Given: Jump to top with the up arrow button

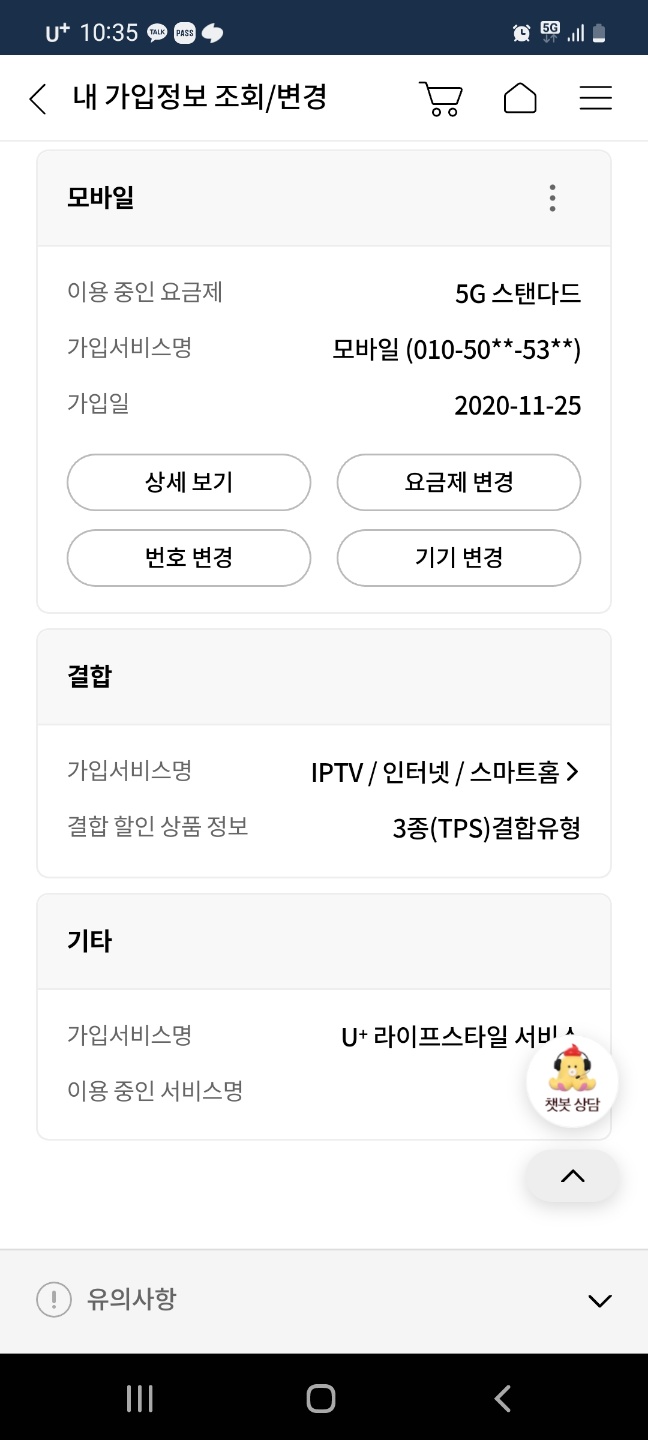Looking at the screenshot, I should click(x=572, y=1176).
